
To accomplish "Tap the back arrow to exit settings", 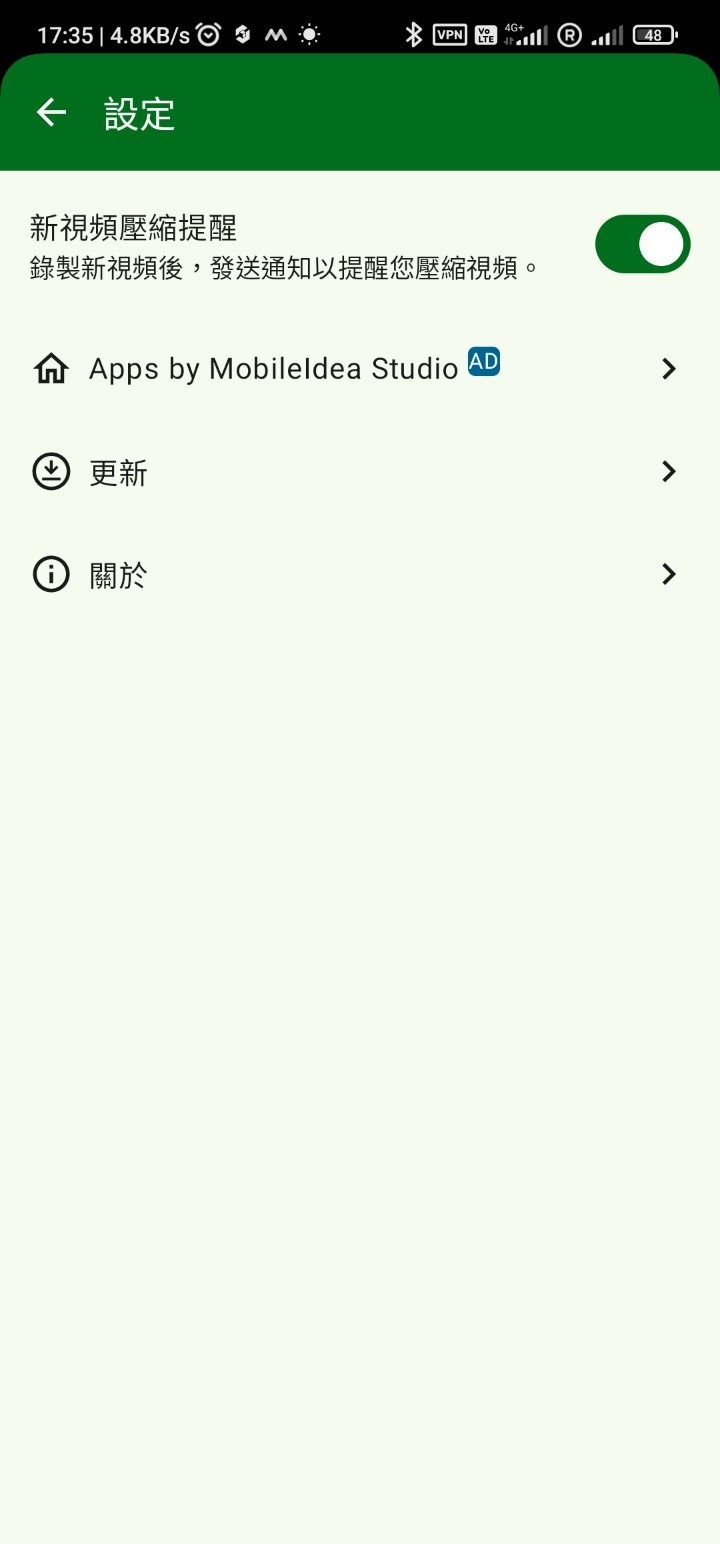I will point(51,112).
